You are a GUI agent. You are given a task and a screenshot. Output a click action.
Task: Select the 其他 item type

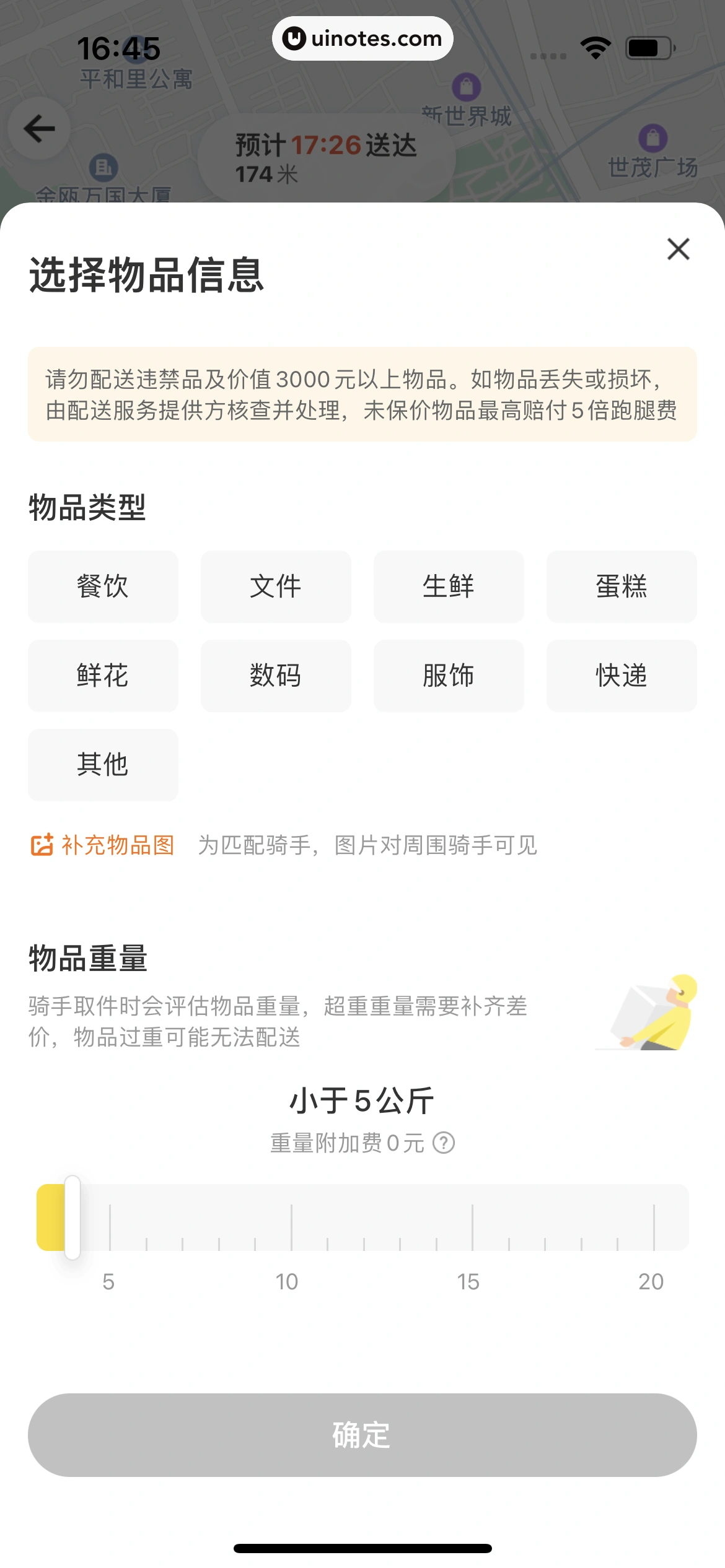pyautogui.click(x=102, y=765)
